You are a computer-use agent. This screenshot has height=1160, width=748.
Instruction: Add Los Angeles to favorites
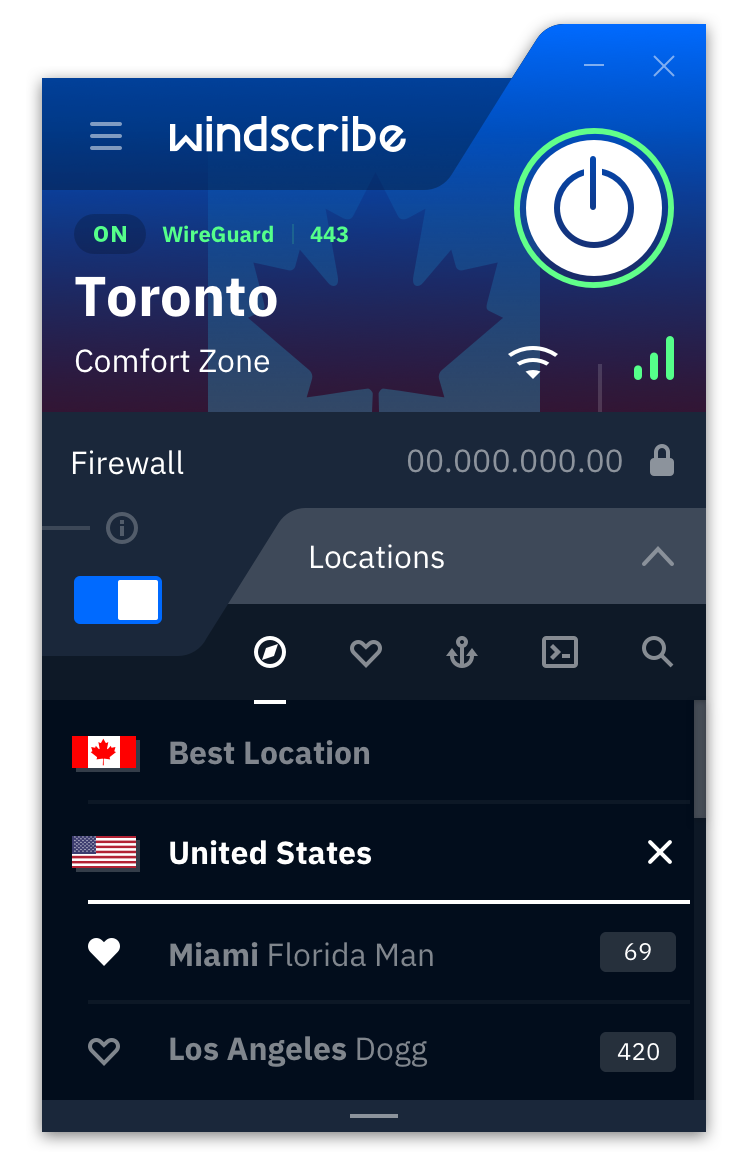[x=104, y=1051]
